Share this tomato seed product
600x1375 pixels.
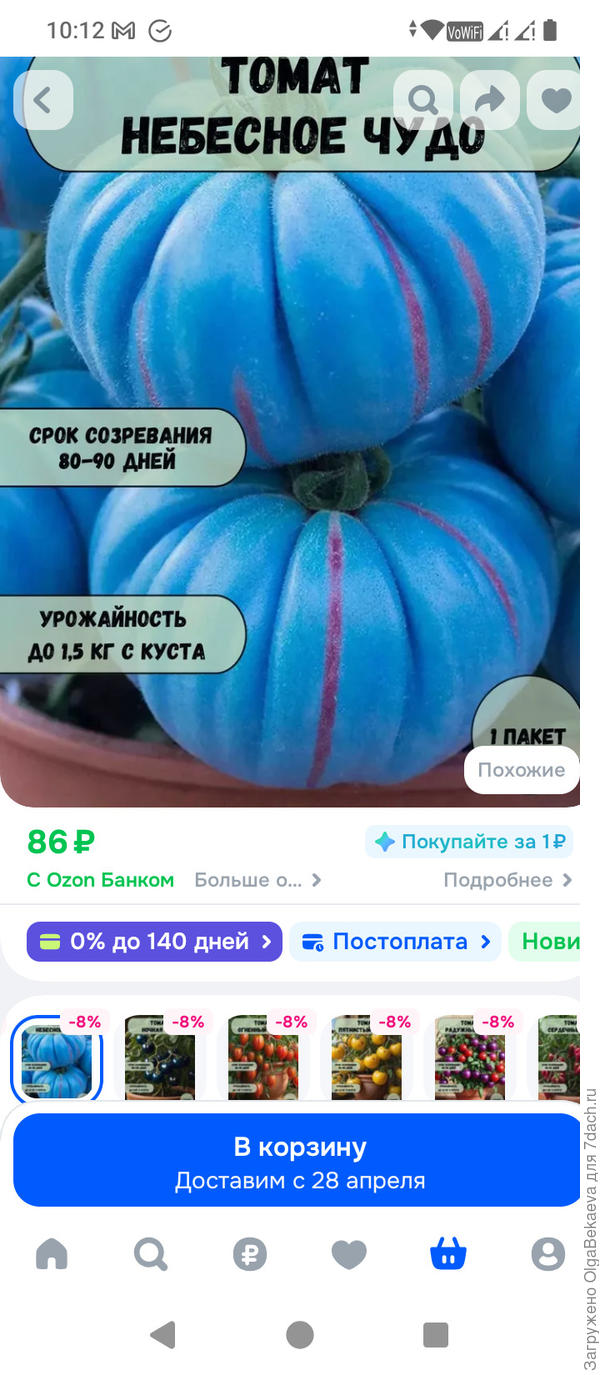pos(489,100)
